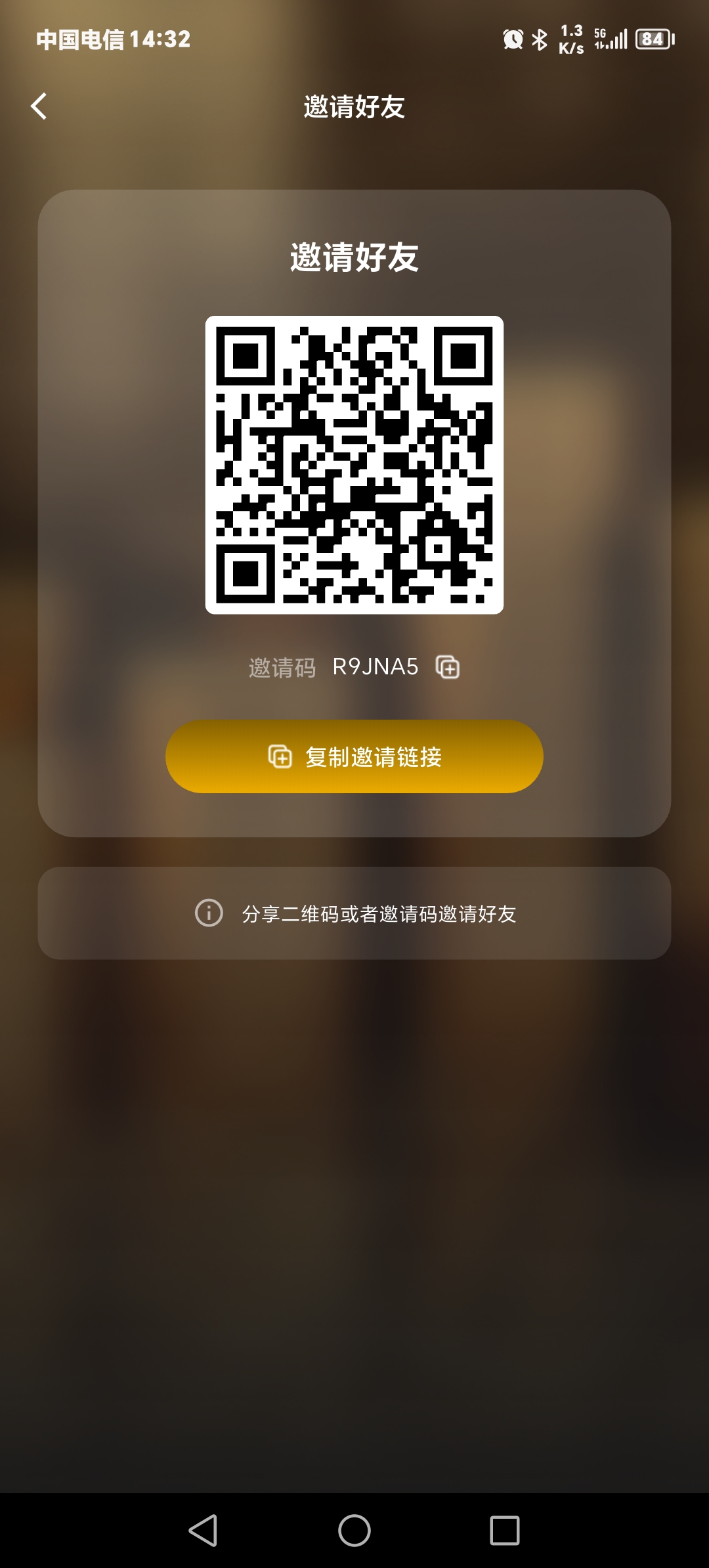Image resolution: width=709 pixels, height=1568 pixels.
Task: Tap the network speed indicator showing 1.3 K/s
Action: click(x=570, y=39)
